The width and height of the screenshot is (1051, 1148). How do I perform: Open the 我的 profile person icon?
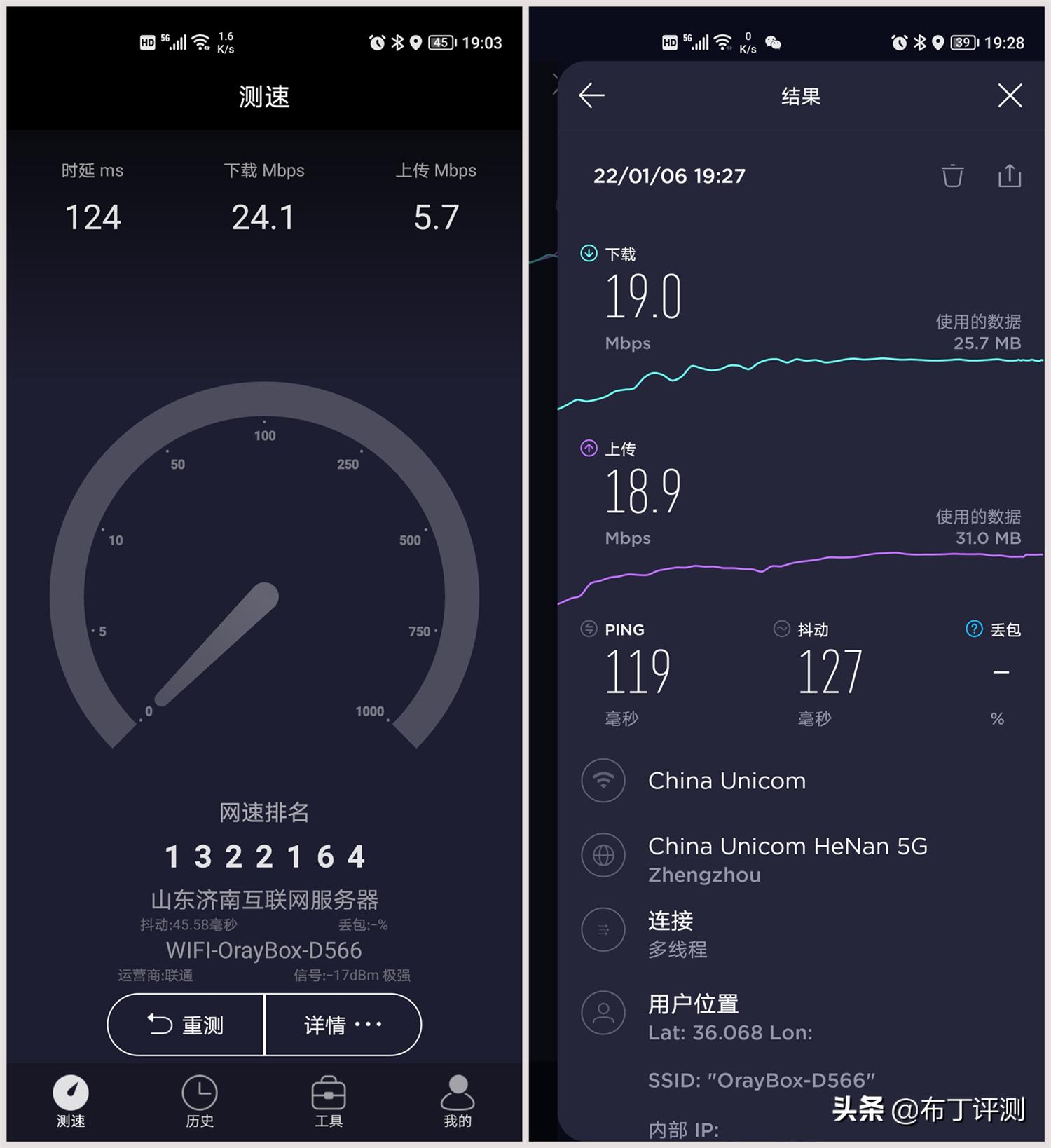tap(458, 1093)
